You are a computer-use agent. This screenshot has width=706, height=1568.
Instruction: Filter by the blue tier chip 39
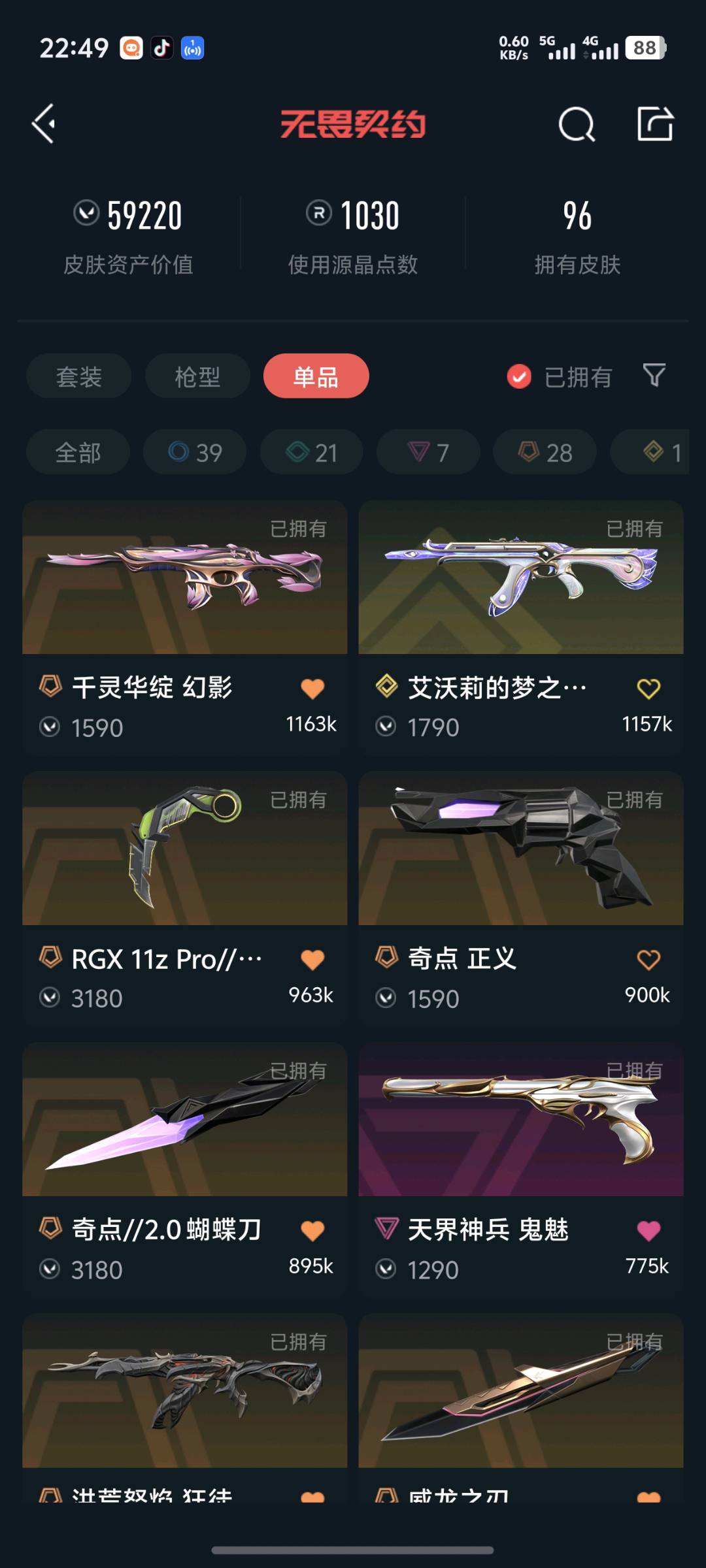click(195, 452)
